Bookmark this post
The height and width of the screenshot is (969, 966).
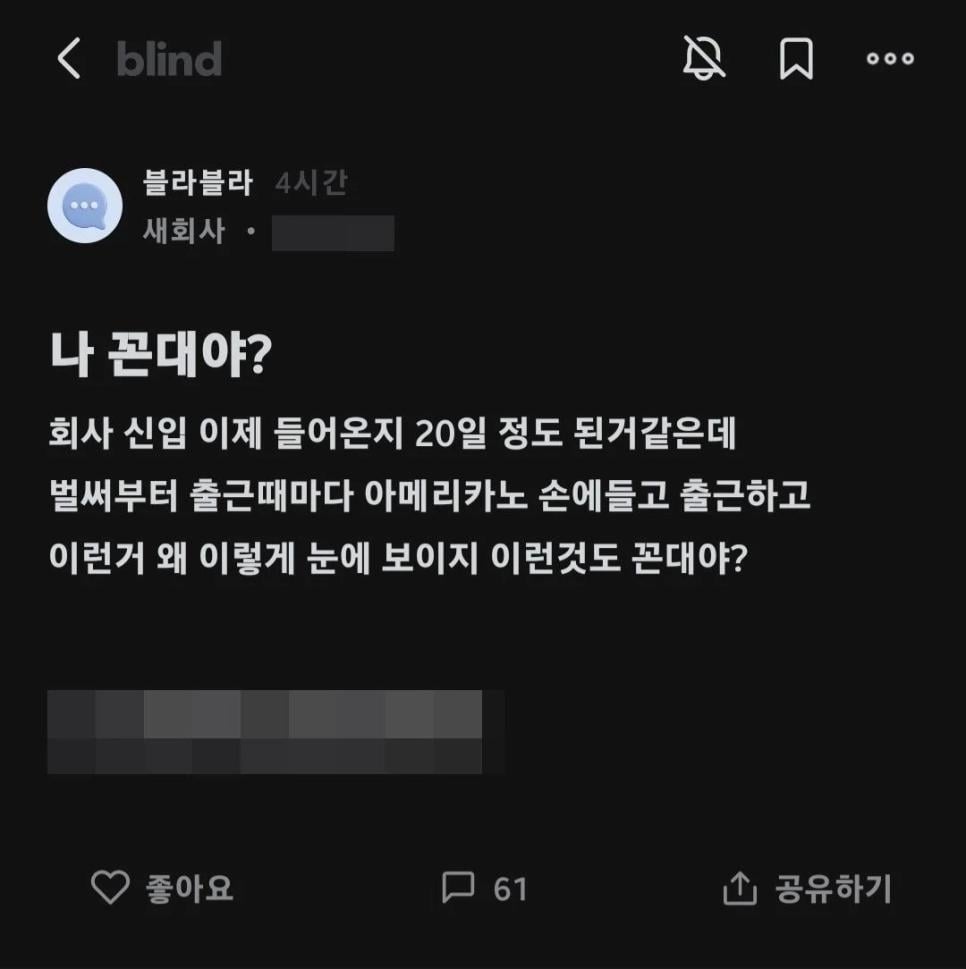point(796,59)
